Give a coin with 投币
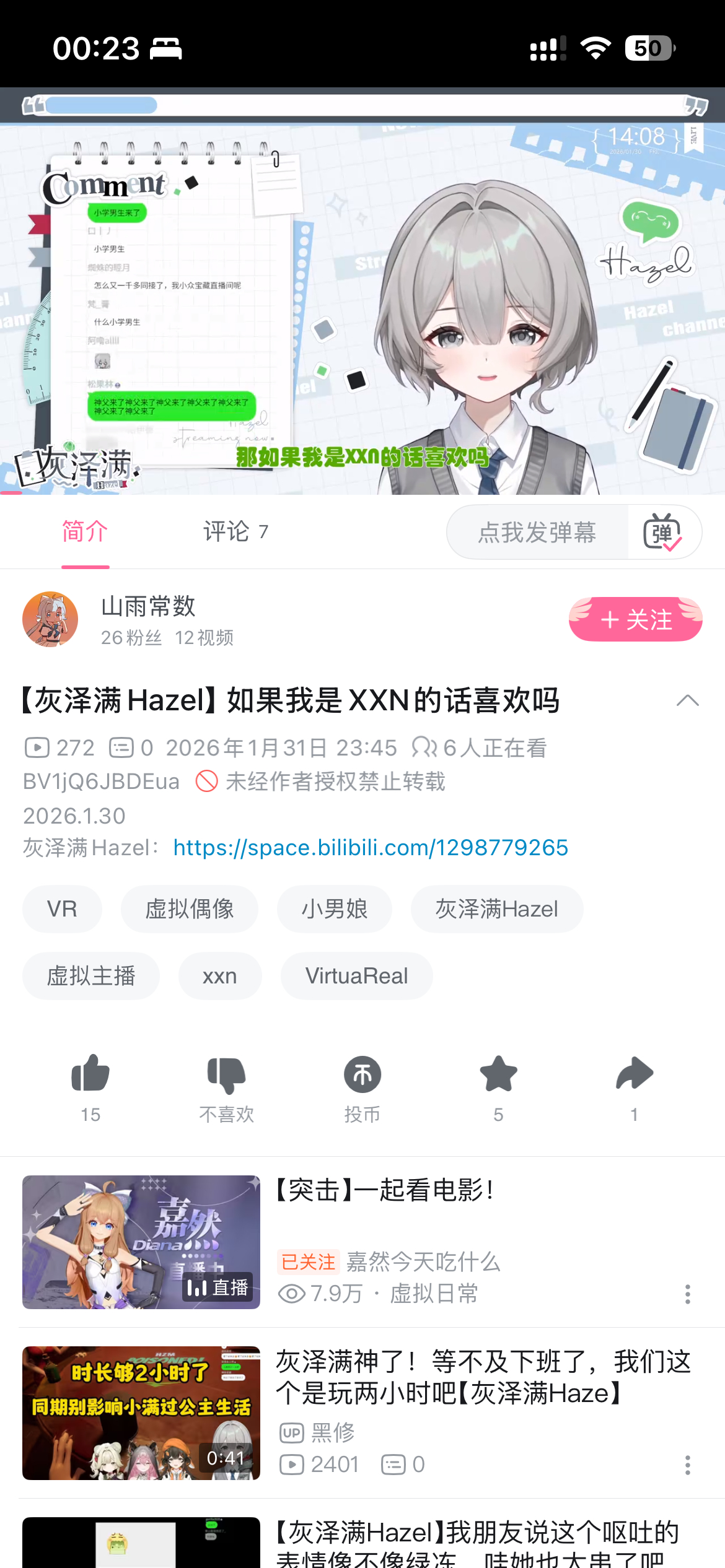The image size is (725, 1568). click(362, 1088)
